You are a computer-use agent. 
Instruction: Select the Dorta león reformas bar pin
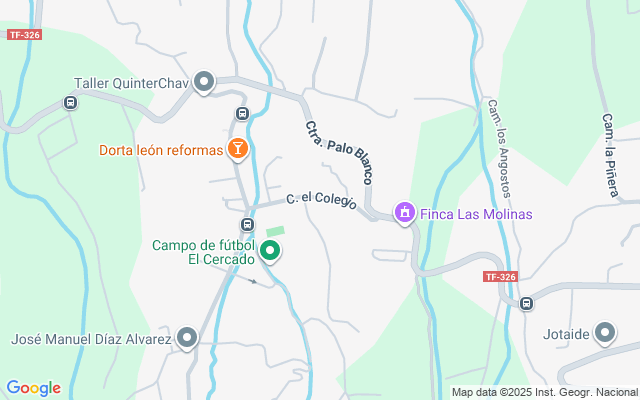point(238,150)
